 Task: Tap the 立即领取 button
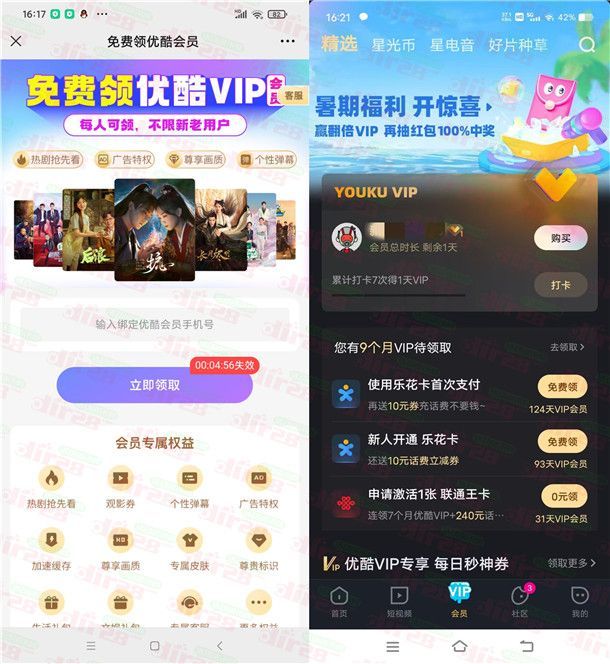coord(154,384)
